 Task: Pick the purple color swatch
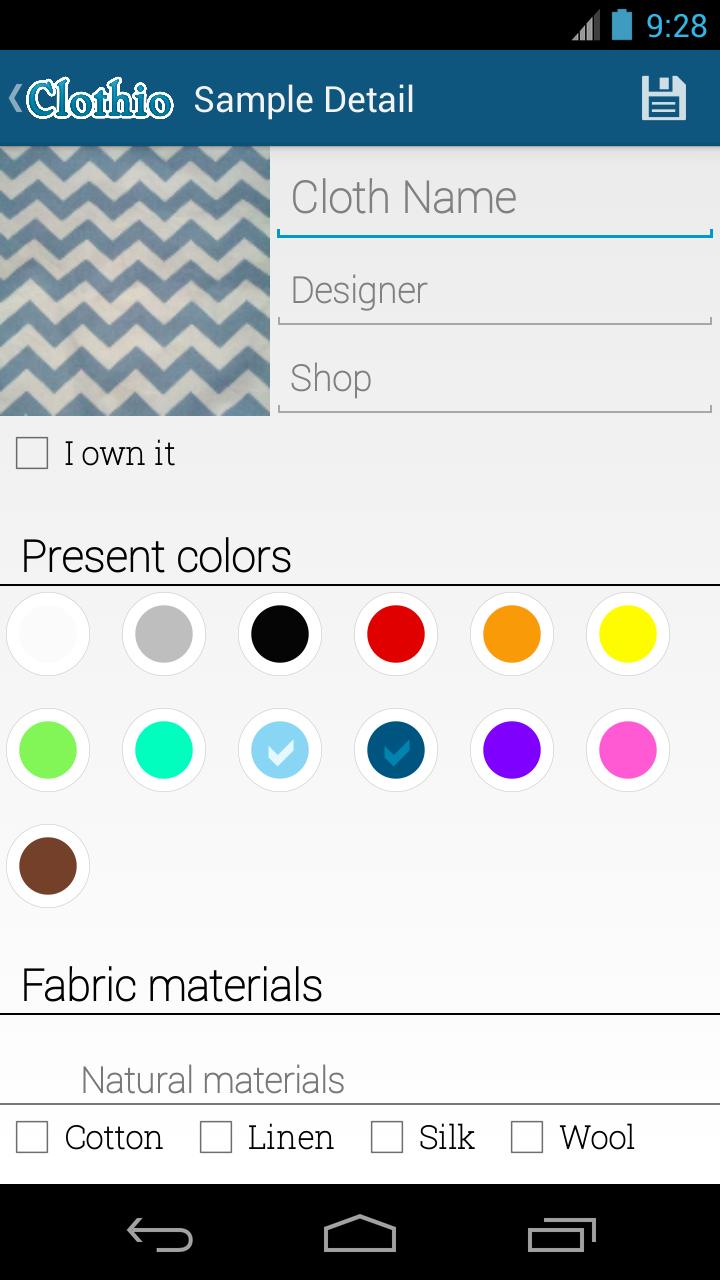512,750
